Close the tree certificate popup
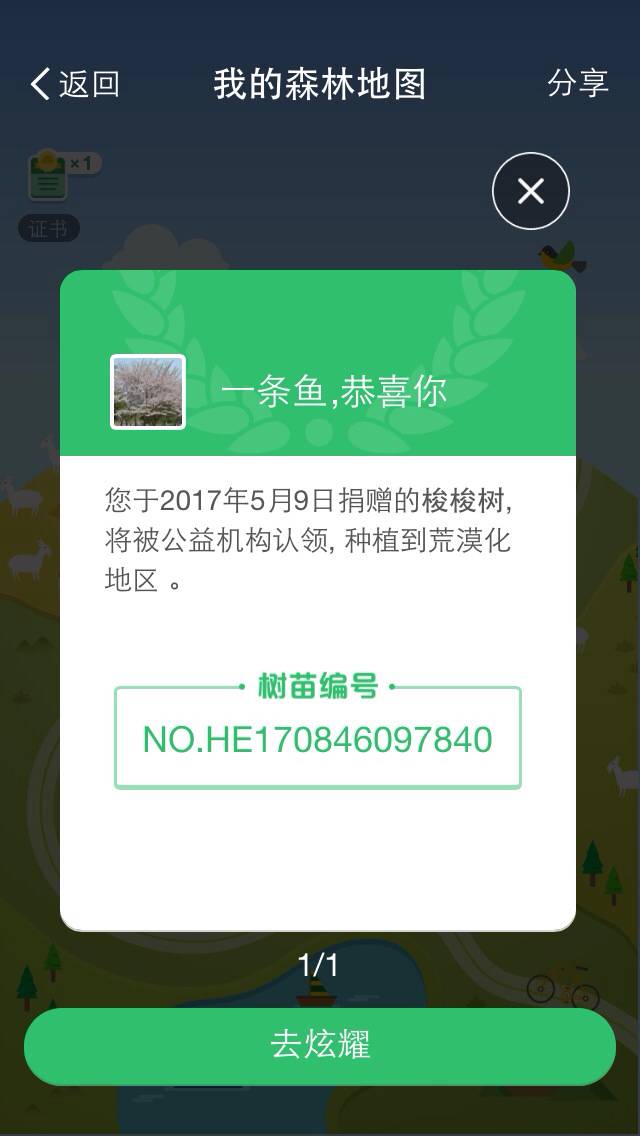Viewport: 640px width, 1136px height. [x=530, y=191]
